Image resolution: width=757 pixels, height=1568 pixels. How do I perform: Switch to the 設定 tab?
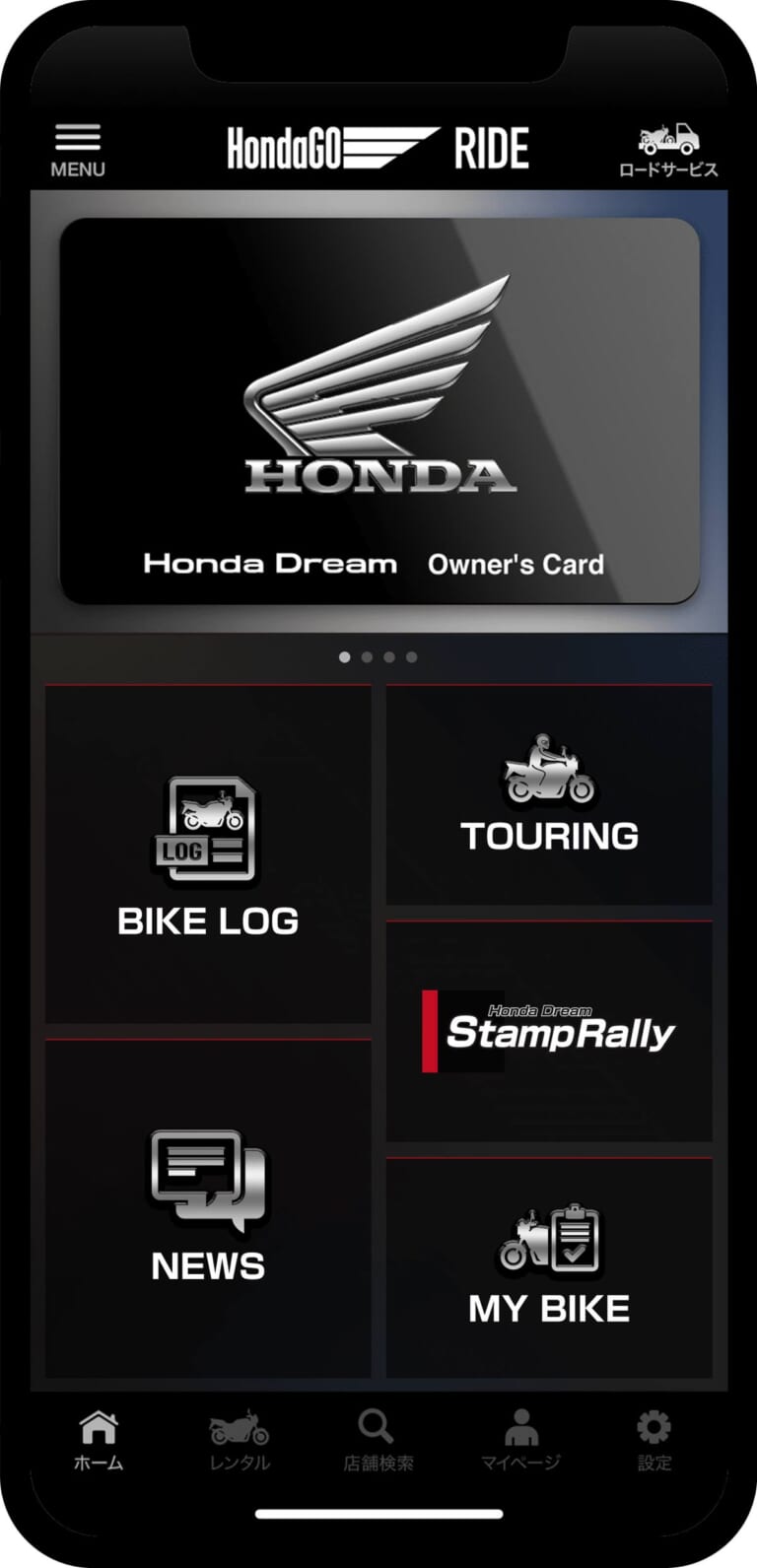point(654,1440)
